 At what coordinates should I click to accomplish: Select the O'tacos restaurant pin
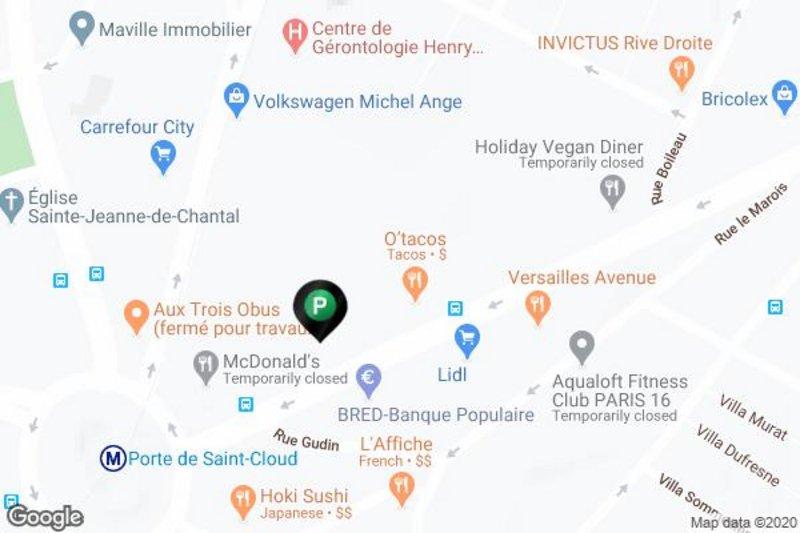pos(415,283)
